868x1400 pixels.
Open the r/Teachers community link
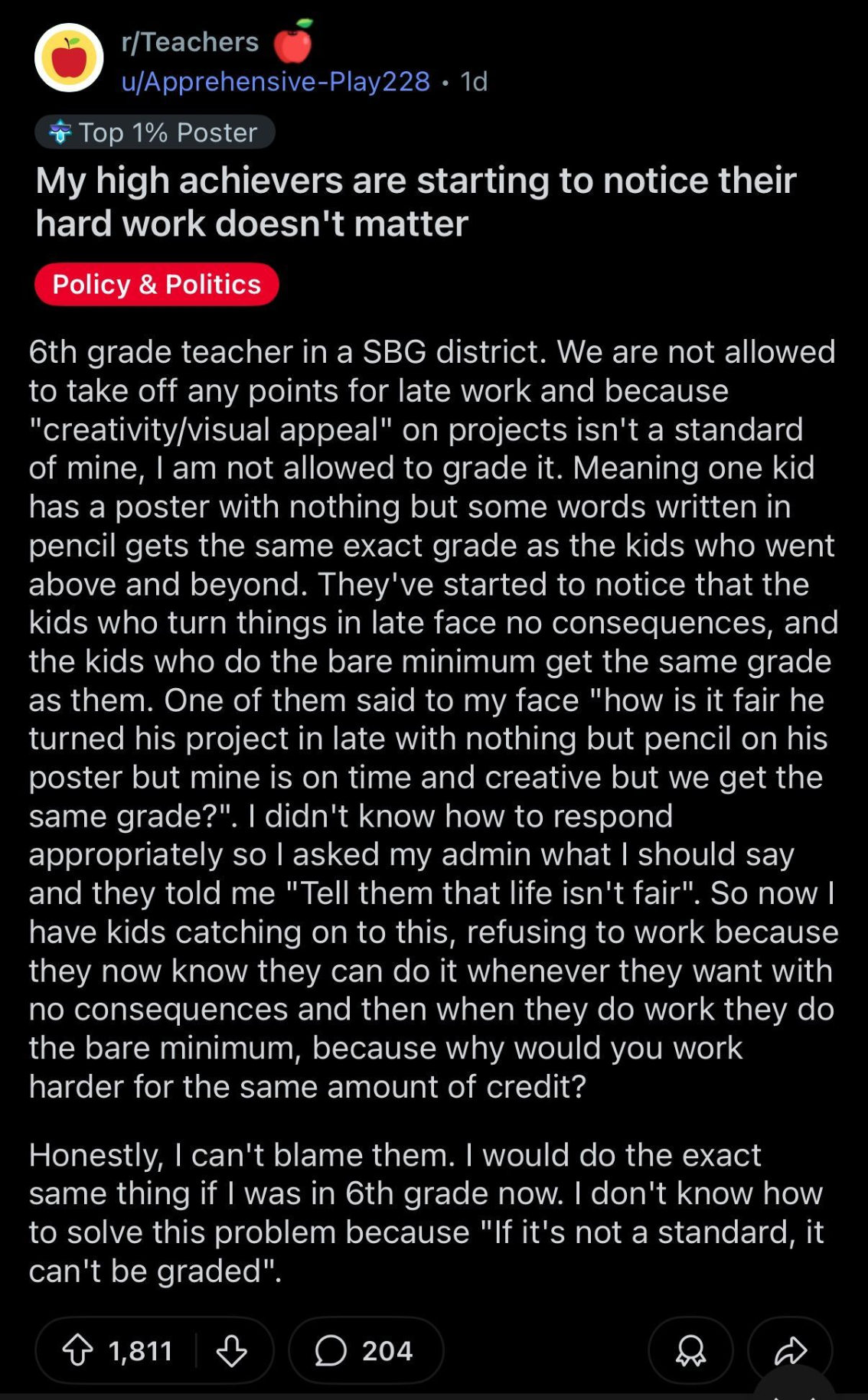pos(190,41)
